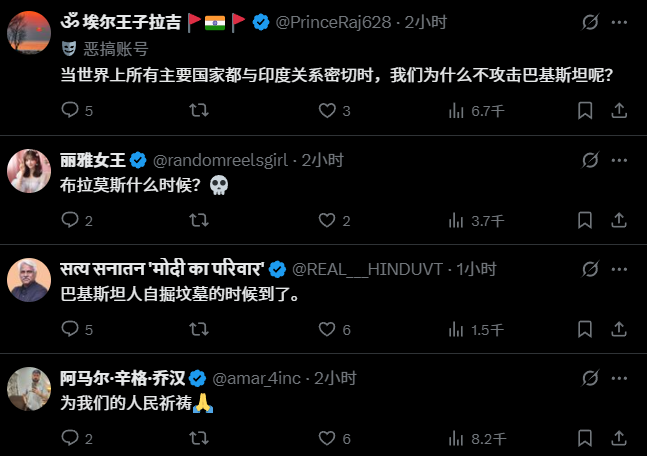Image resolution: width=647 pixels, height=456 pixels.
Task: Reply to @randomreelsgirl's comment
Action: (x=70, y=220)
